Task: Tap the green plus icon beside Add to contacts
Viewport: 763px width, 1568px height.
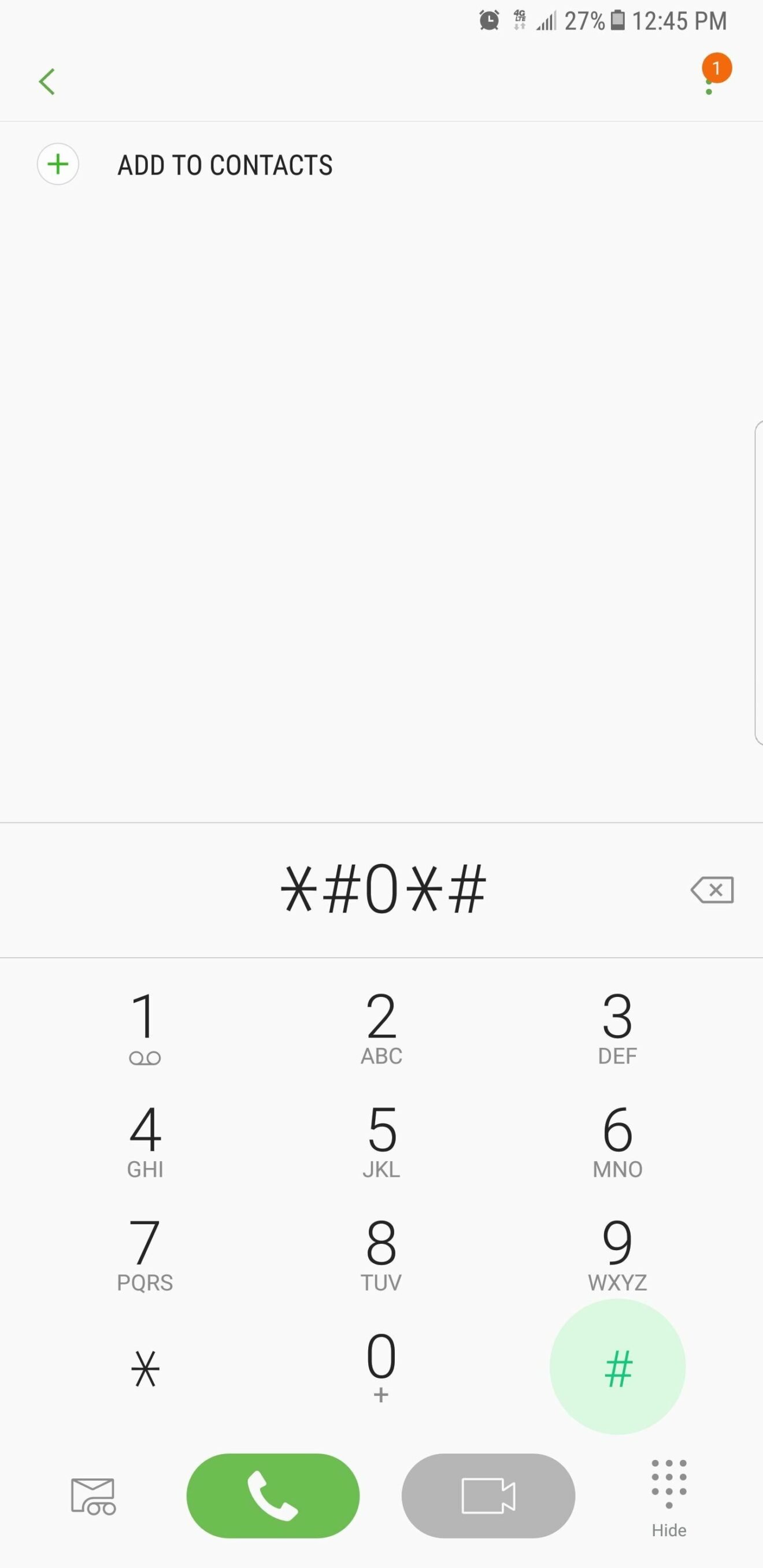Action: point(58,164)
